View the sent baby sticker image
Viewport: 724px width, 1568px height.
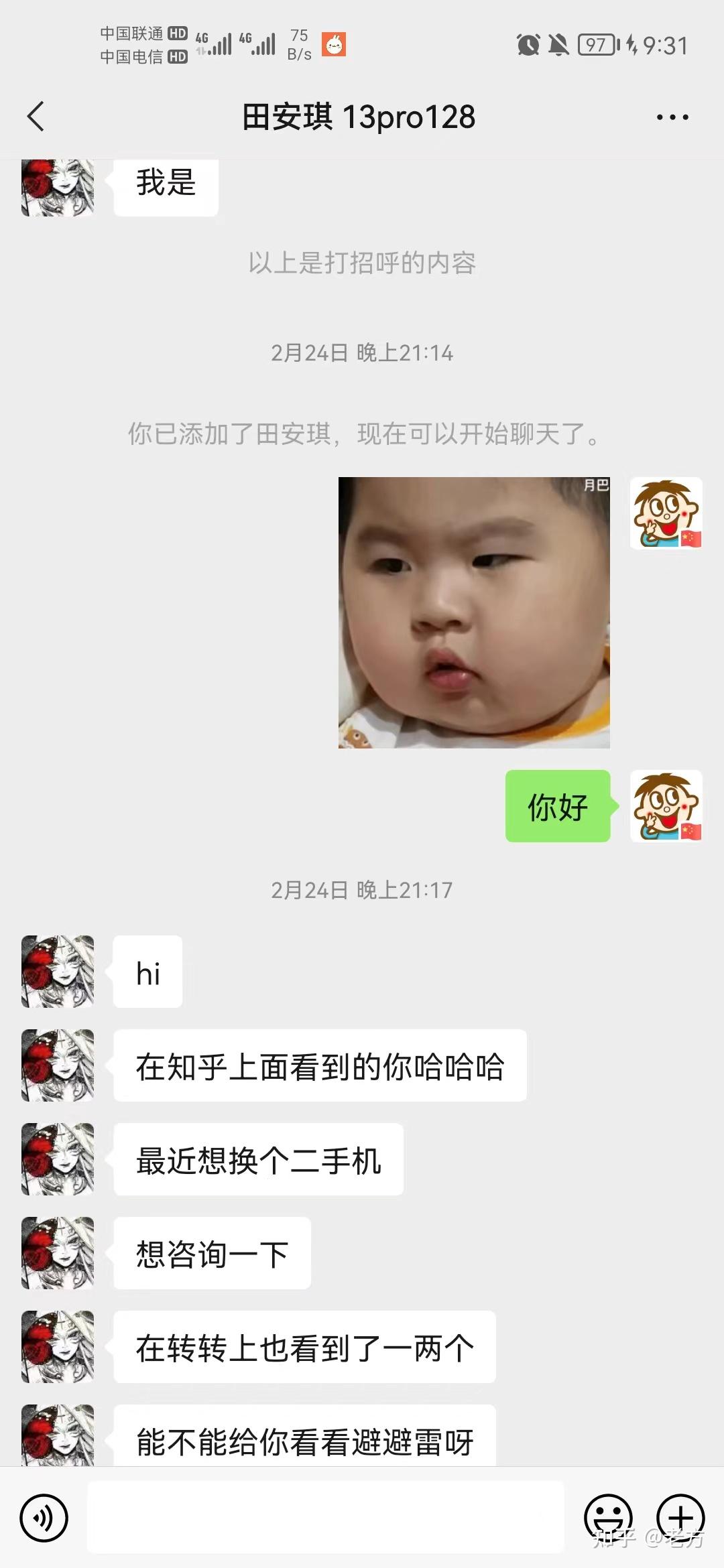474,612
